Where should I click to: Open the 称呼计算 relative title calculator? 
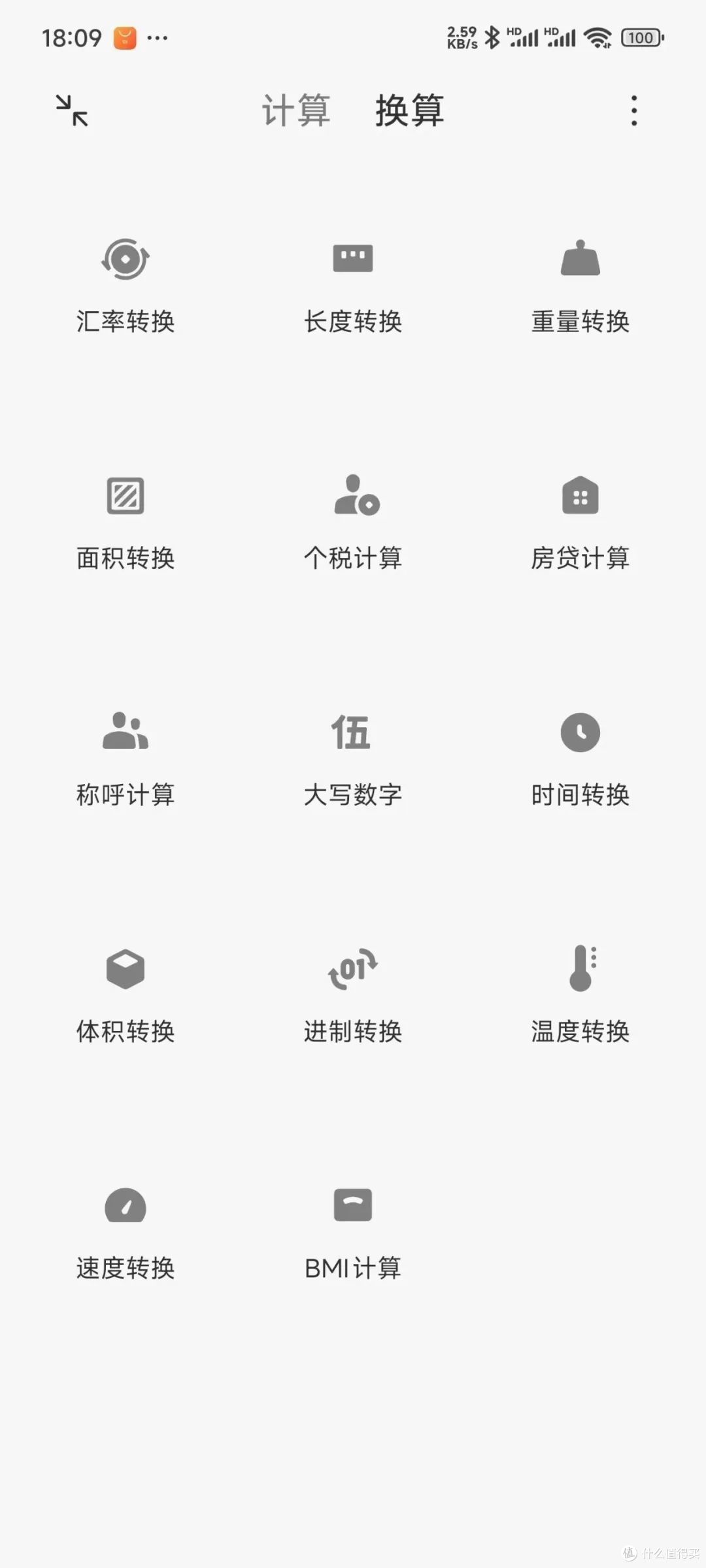coord(125,758)
